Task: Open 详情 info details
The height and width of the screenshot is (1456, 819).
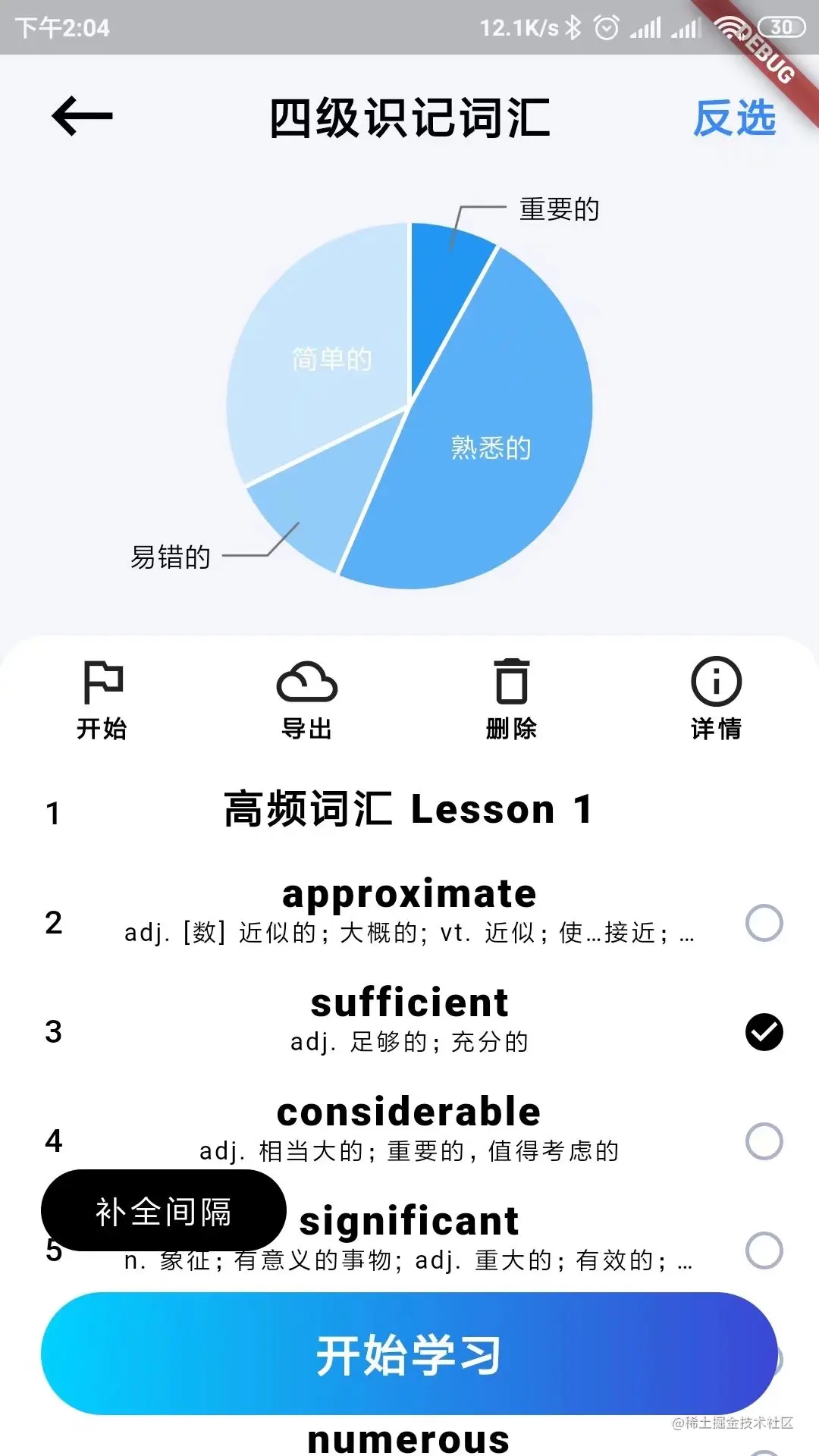Action: (x=717, y=700)
